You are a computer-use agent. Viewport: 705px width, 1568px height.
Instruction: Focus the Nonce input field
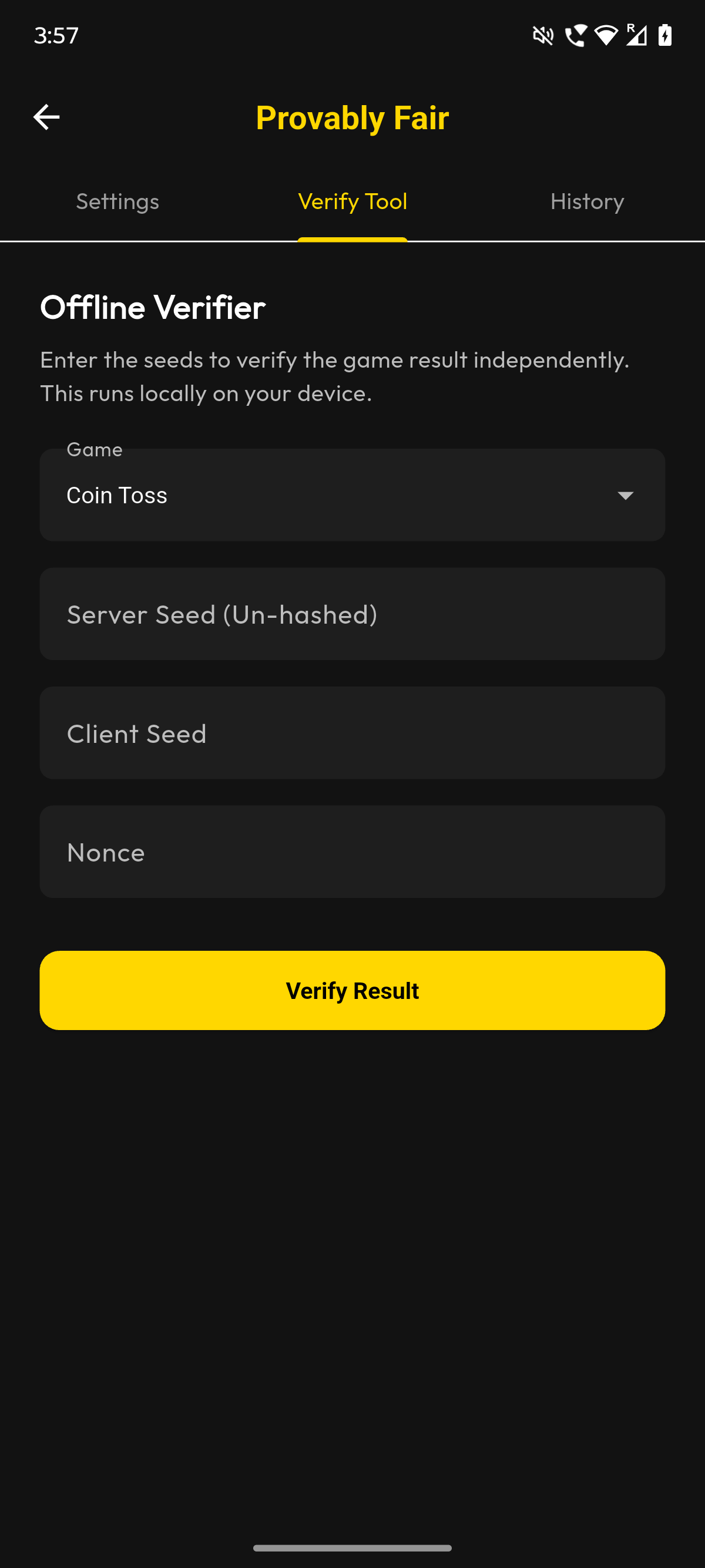351,852
